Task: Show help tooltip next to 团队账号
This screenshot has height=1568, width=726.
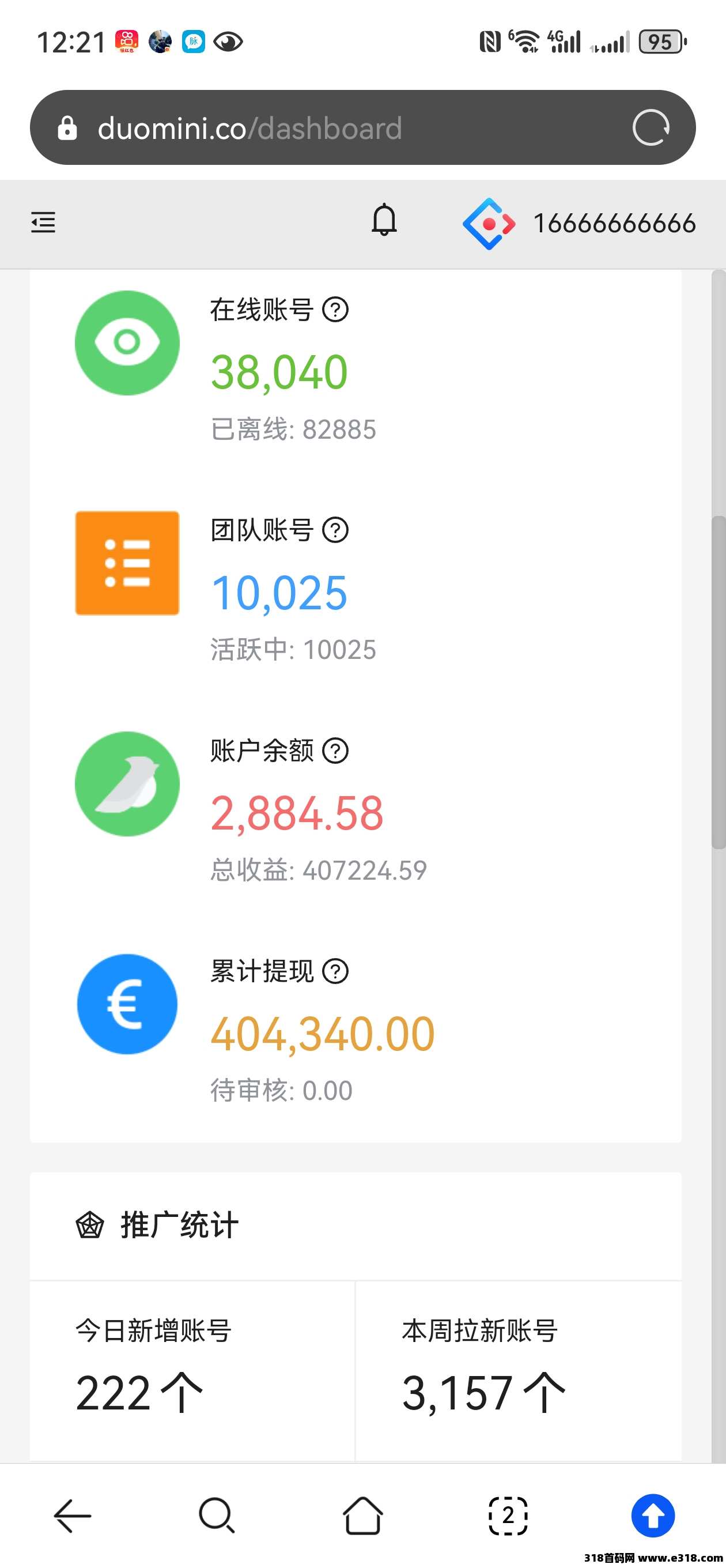Action: (x=335, y=530)
